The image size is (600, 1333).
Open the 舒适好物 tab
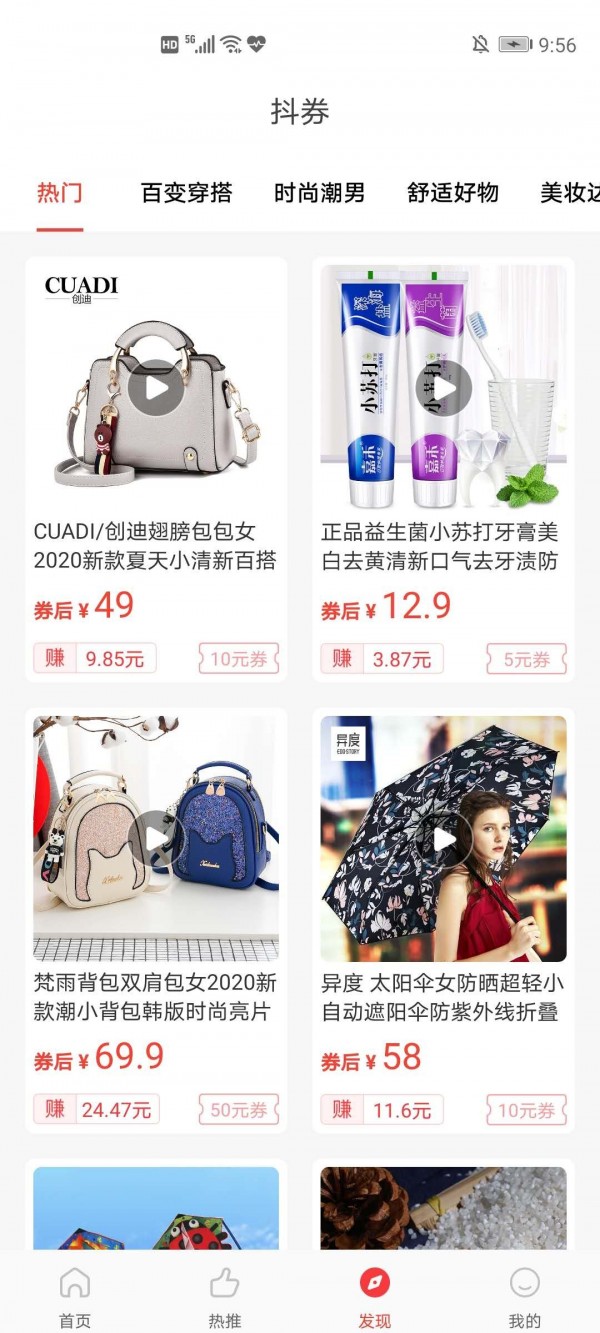[x=452, y=193]
